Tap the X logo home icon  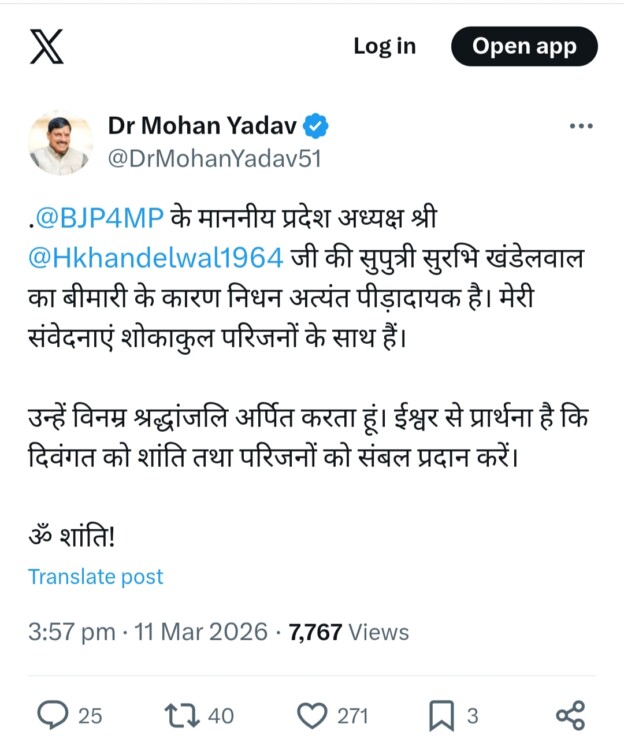coord(47,47)
